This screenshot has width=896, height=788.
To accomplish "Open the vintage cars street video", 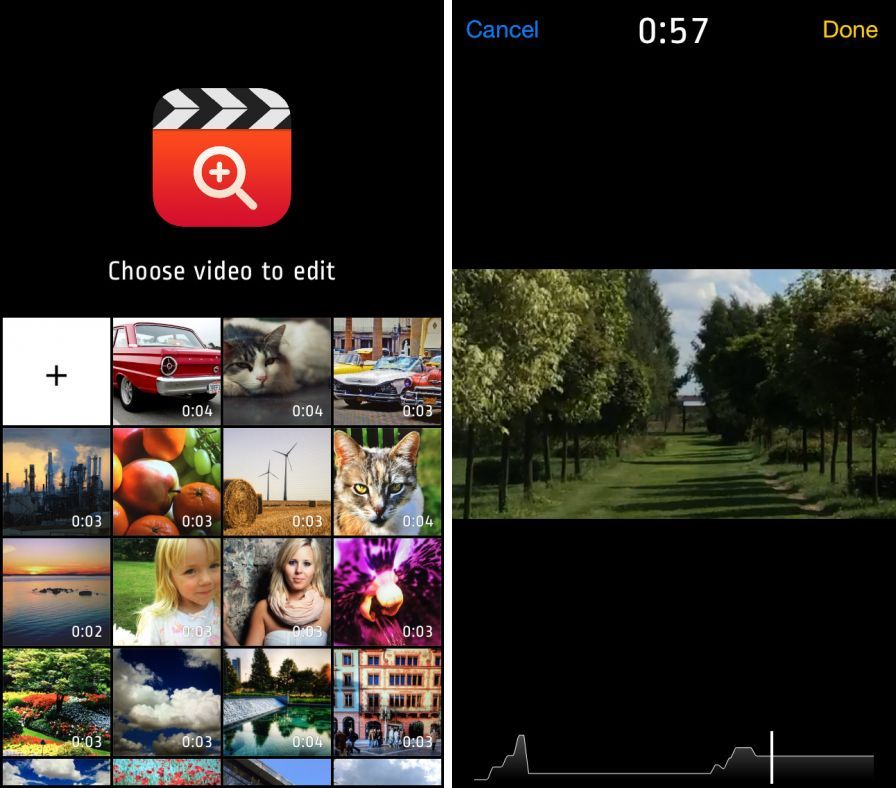I will (x=387, y=372).
